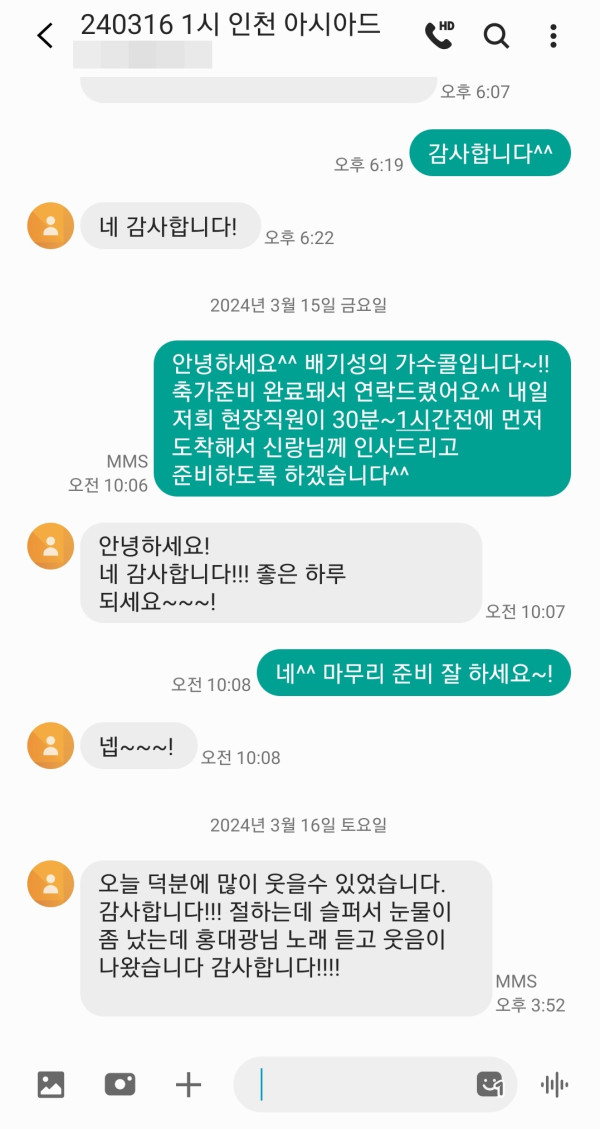The height and width of the screenshot is (1129, 600).
Task: Start an HD voice call
Action: [x=438, y=36]
